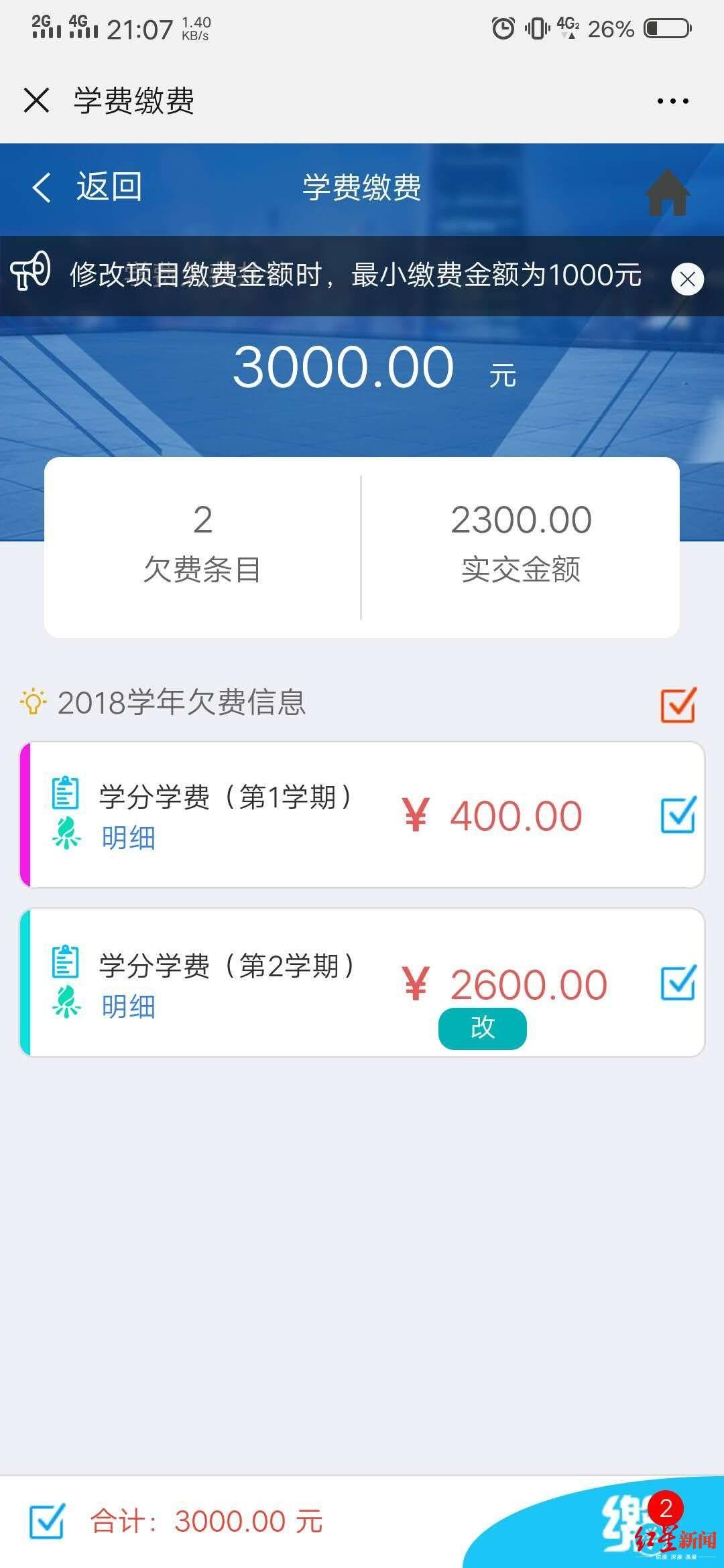Tap 改 to modify the 2600.00 amount
Image resolution: width=724 pixels, height=1568 pixels.
pyautogui.click(x=482, y=1028)
